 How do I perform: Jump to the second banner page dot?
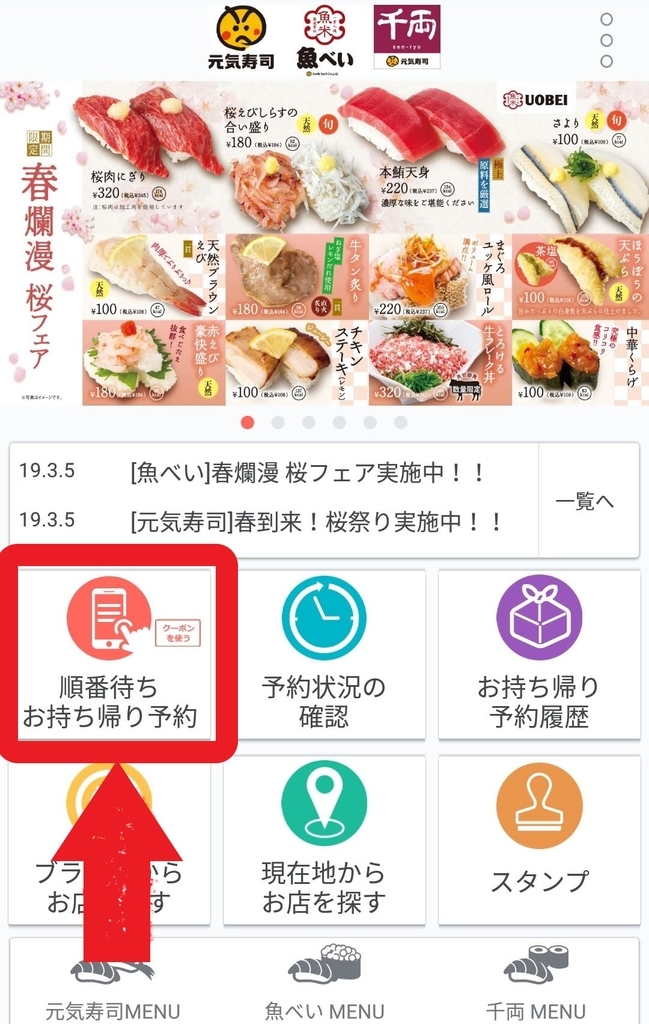[278, 422]
